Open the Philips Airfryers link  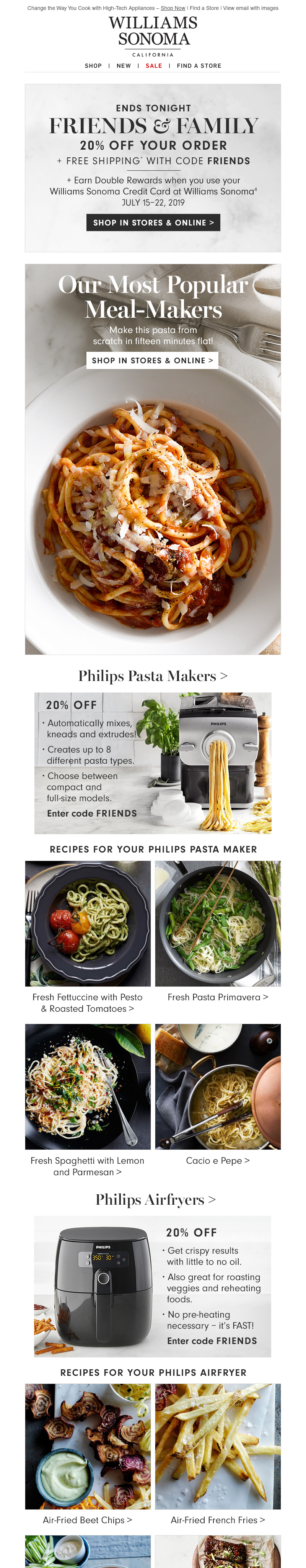click(x=155, y=1199)
